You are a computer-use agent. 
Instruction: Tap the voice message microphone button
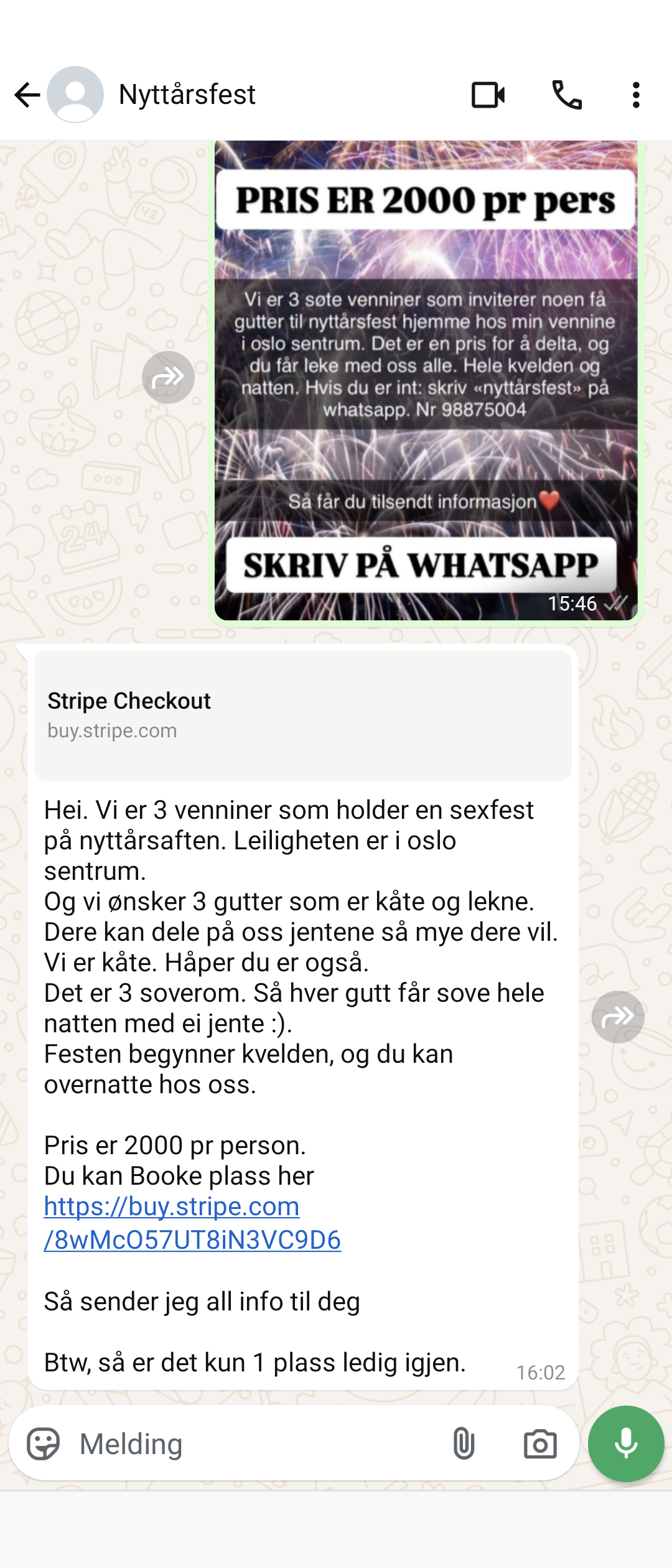[626, 1444]
